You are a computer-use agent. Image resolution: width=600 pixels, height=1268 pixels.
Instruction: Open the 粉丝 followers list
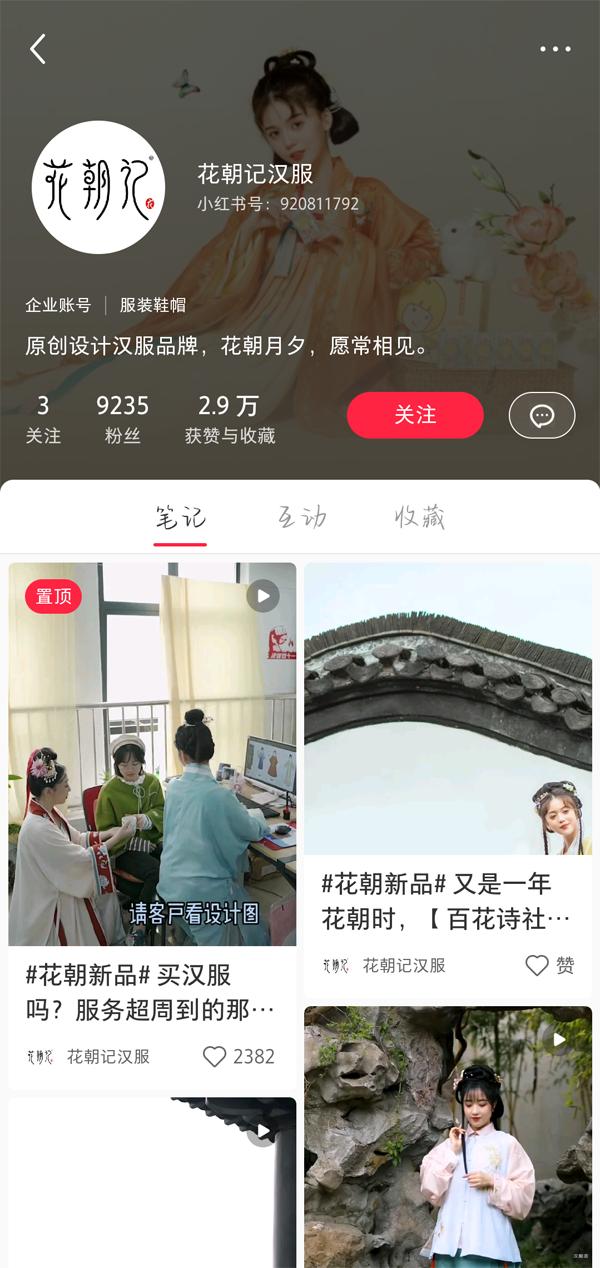tap(122, 419)
